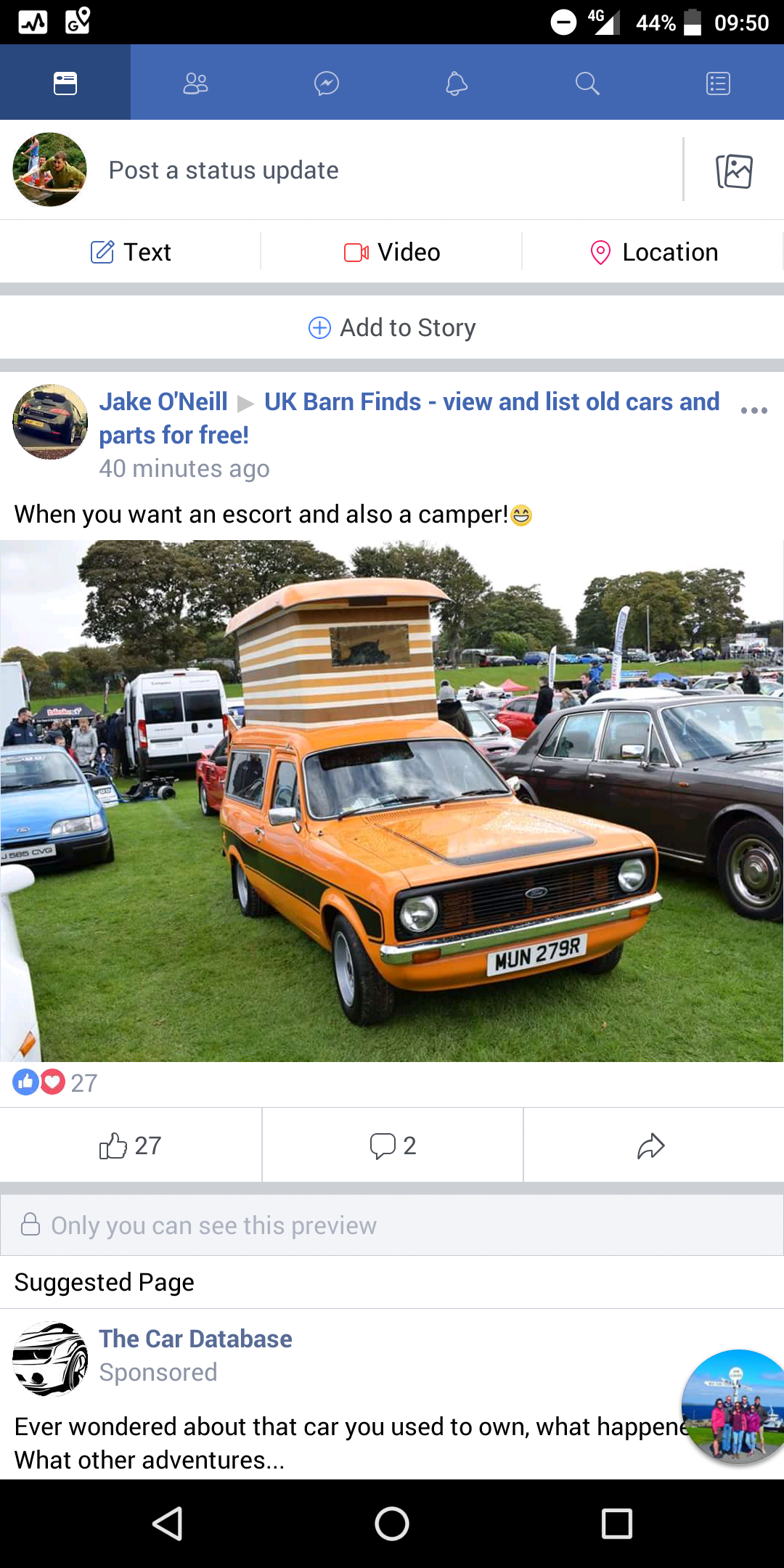Tap Add to Story
This screenshot has width=784, height=1568.
392,327
